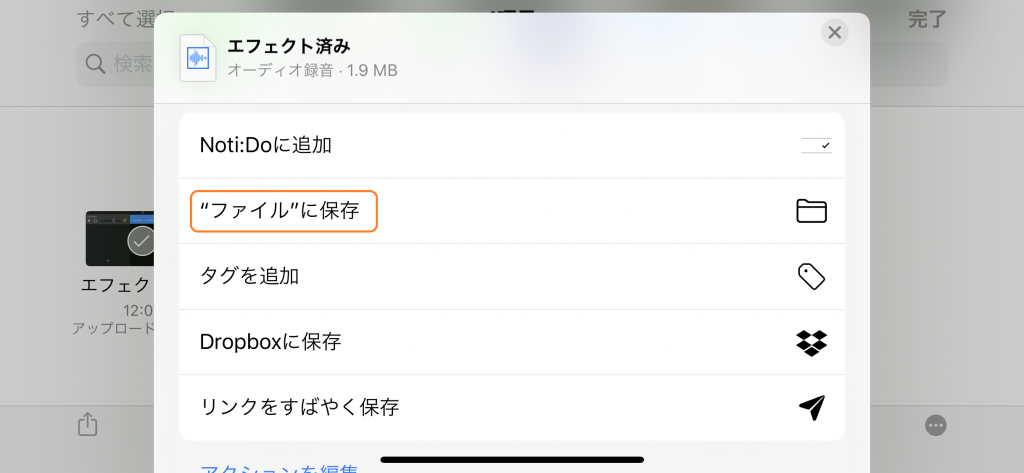Select Noti:Doに追加 action

511,146
